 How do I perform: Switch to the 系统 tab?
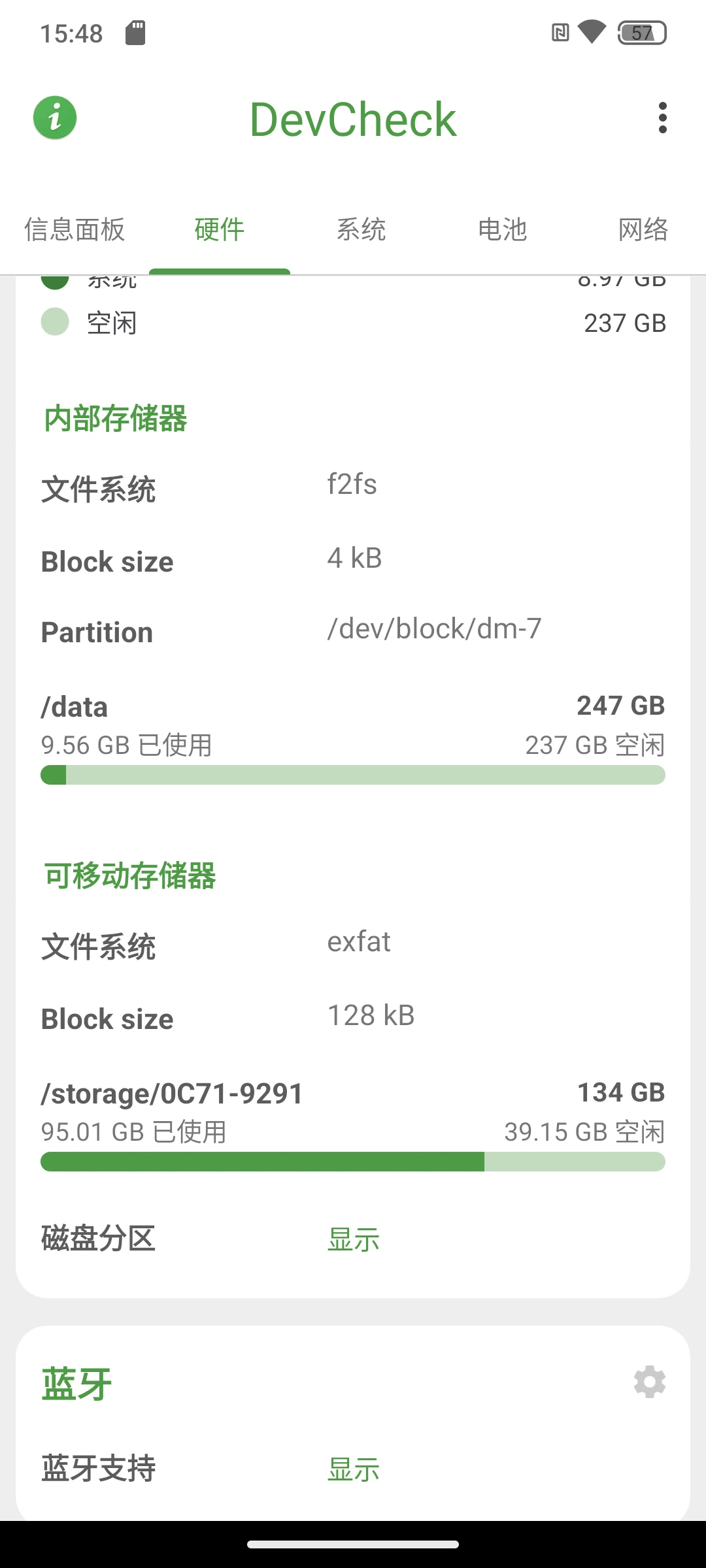(x=361, y=230)
